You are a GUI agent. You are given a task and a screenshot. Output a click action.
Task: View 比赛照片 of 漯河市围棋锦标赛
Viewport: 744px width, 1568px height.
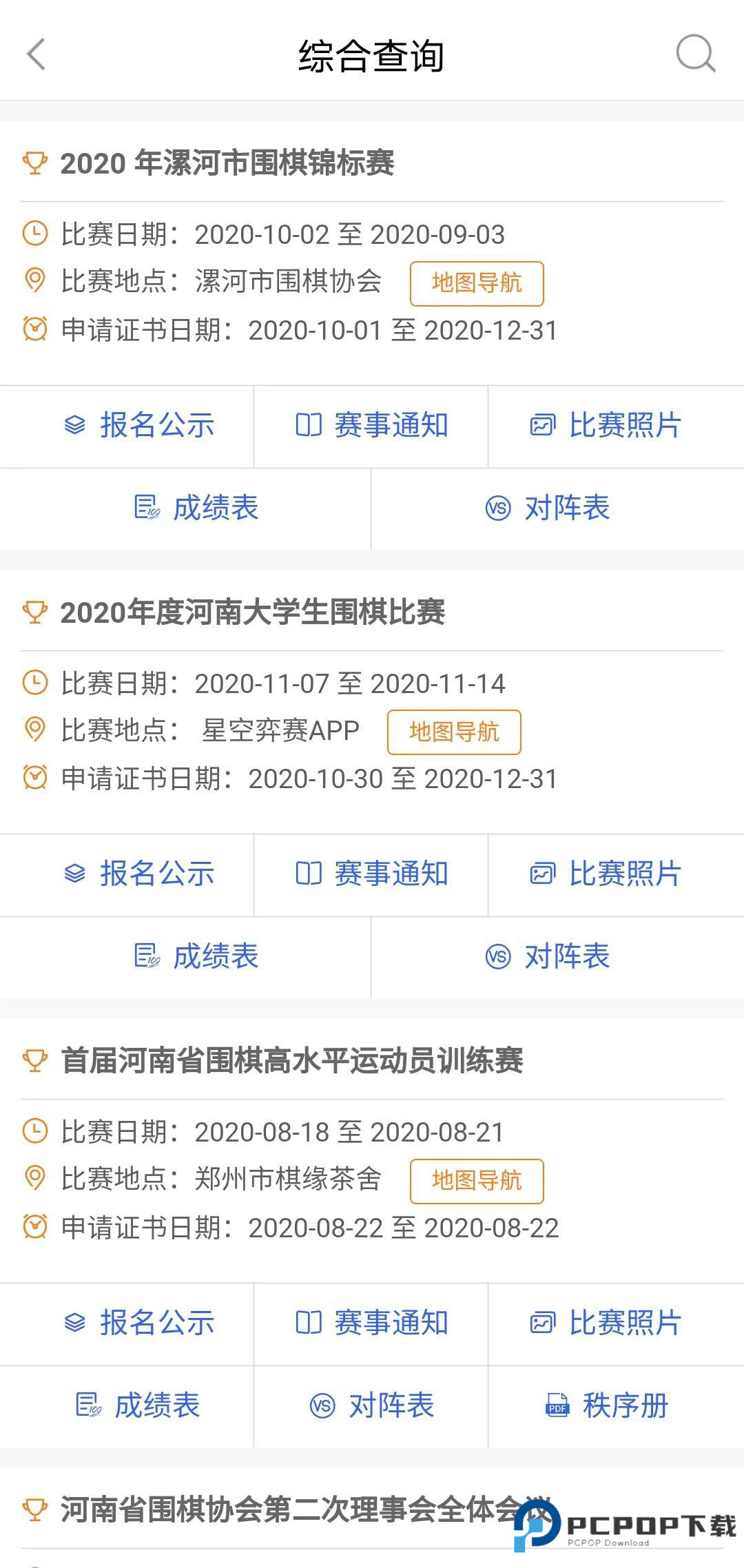606,425
